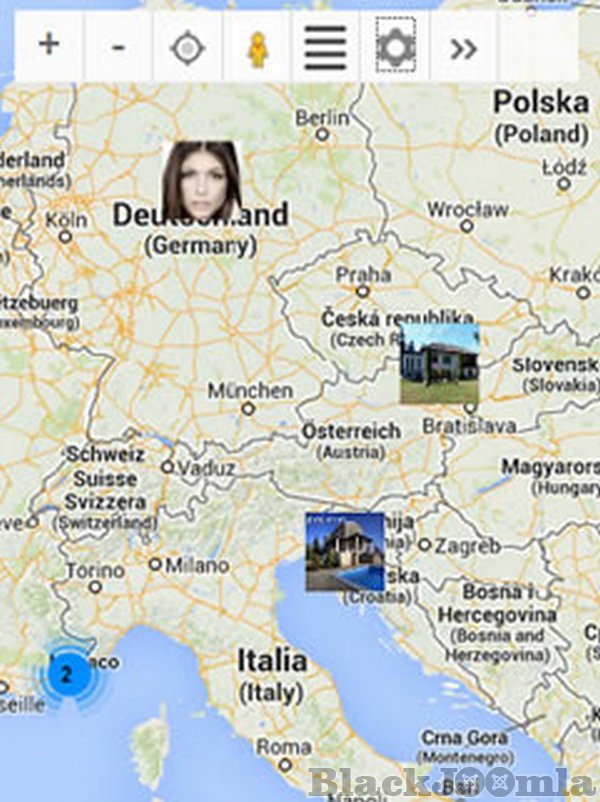
Task: Zoom out of the map
Action: click(118, 46)
